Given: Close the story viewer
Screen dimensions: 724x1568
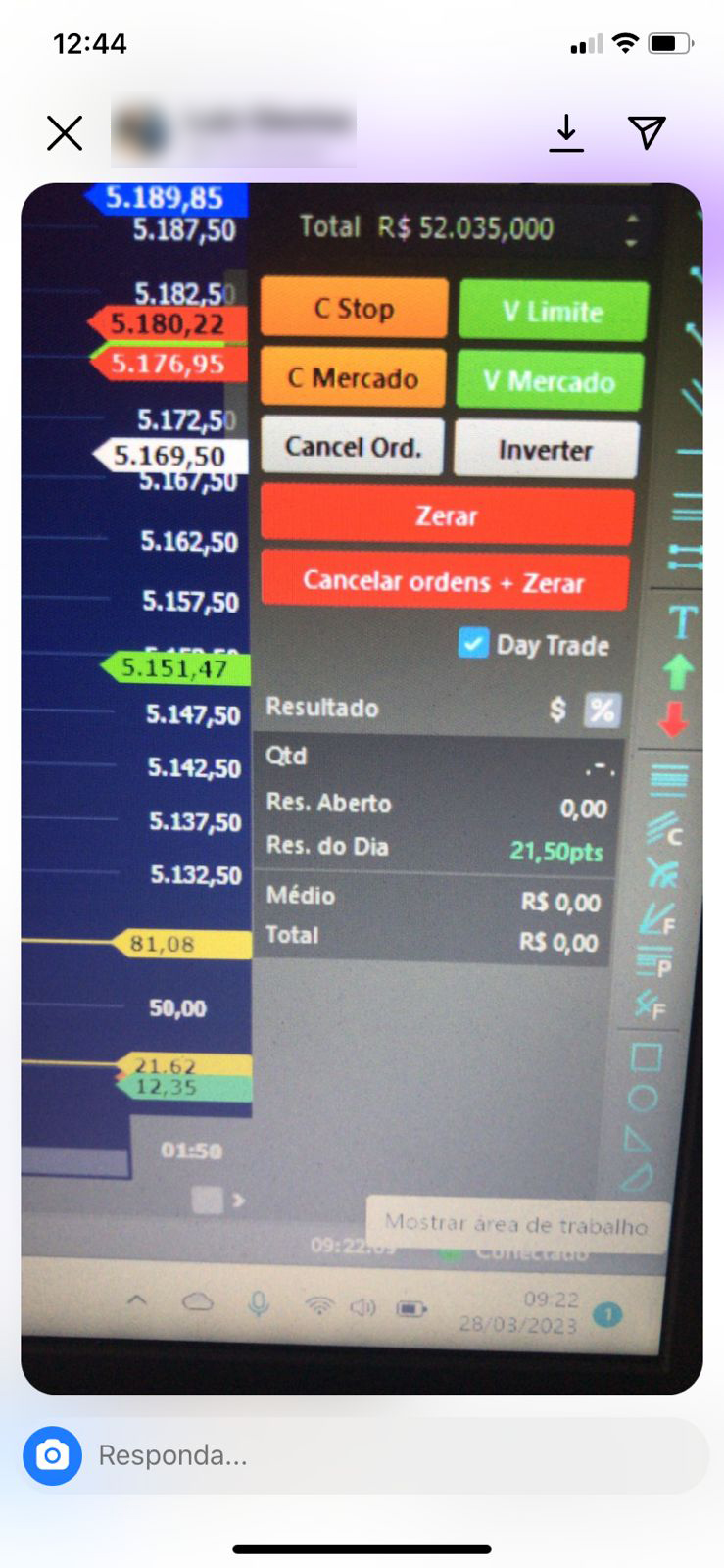Looking at the screenshot, I should point(65,133).
